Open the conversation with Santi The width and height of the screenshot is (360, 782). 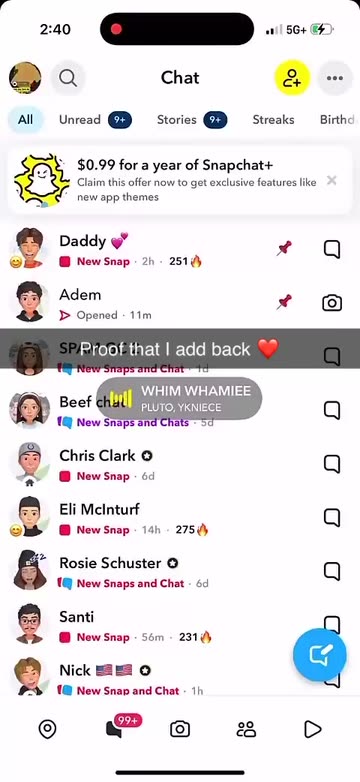tap(150, 626)
